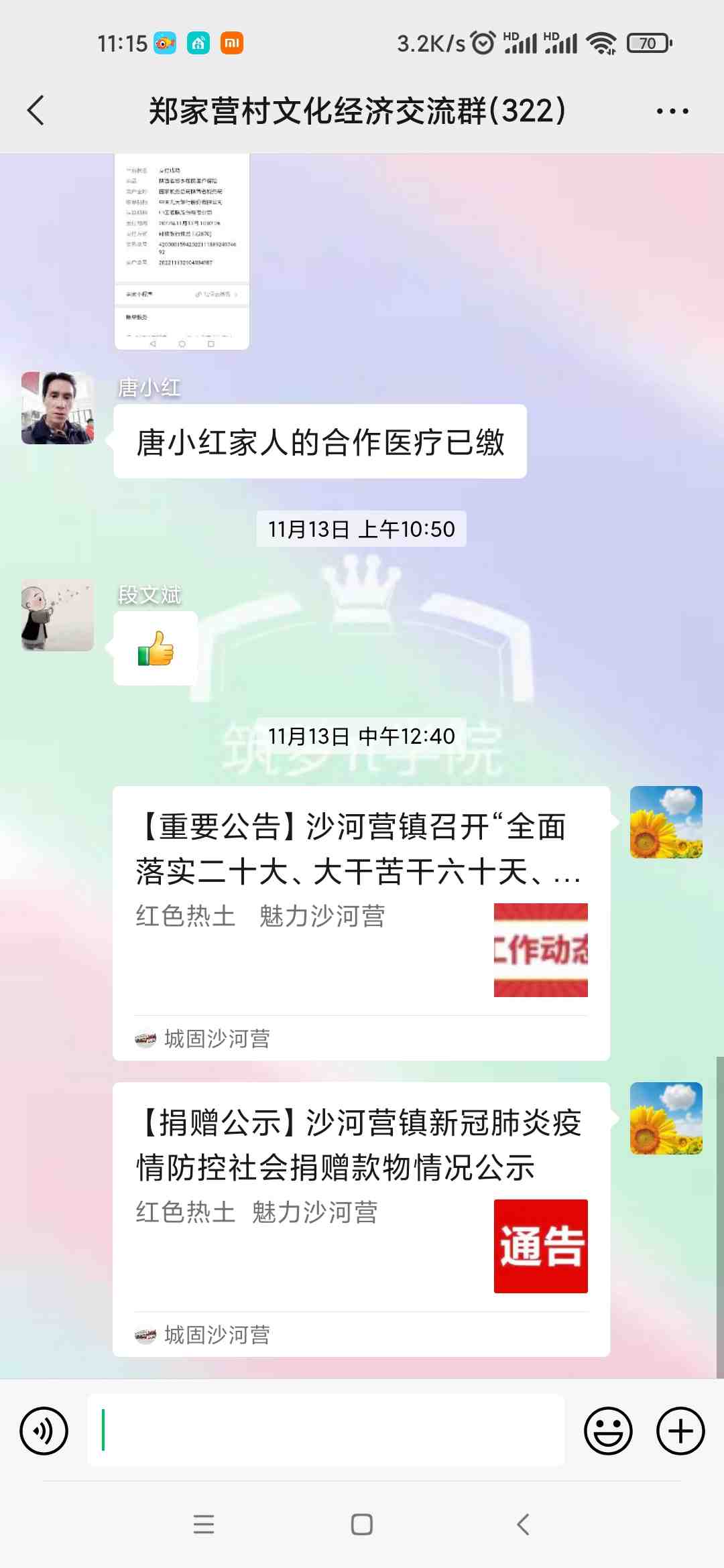Open the chat info three-dot menu
The width and height of the screenshot is (724, 1568).
672,111
